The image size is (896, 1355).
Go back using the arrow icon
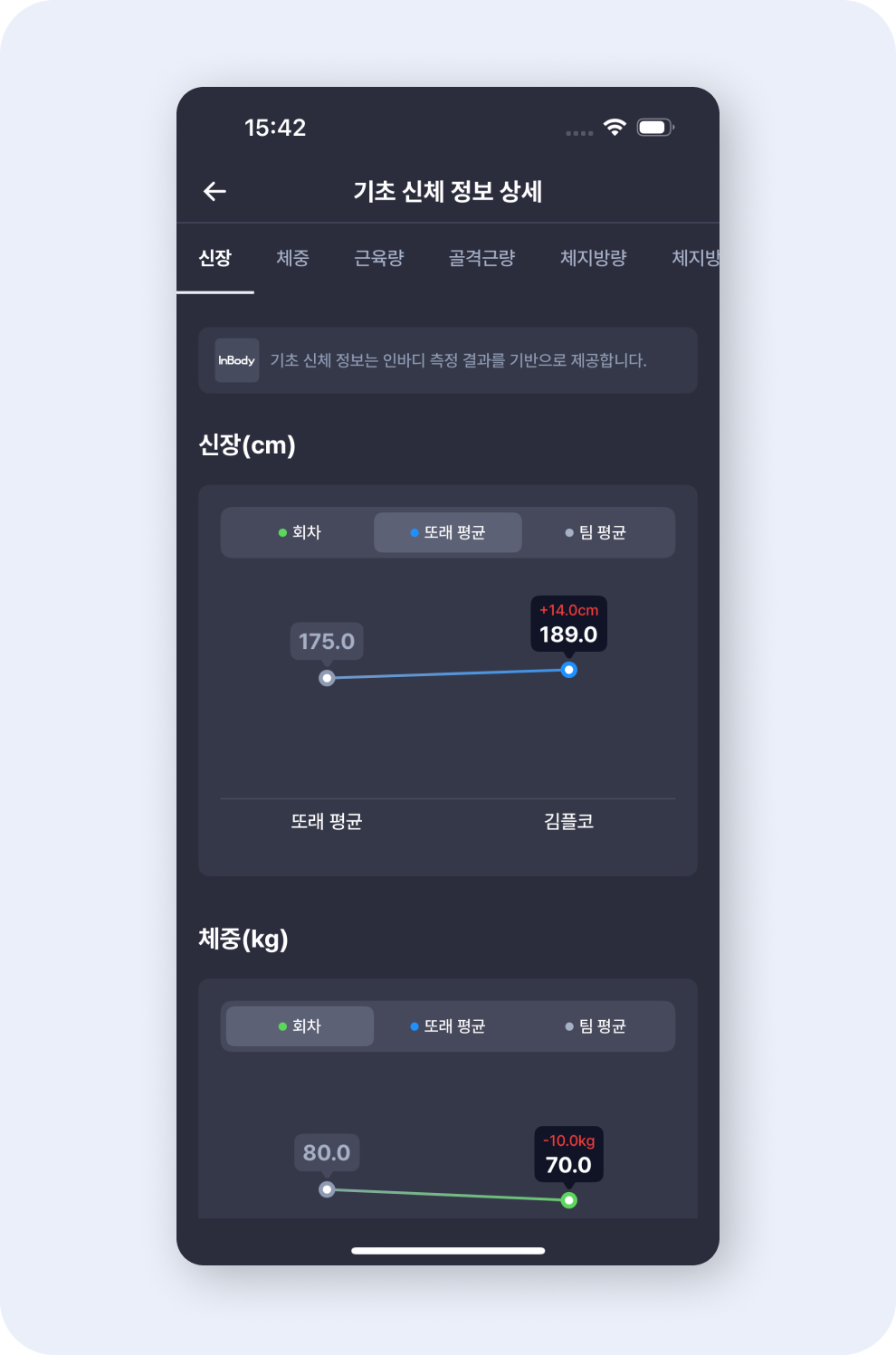tap(214, 191)
